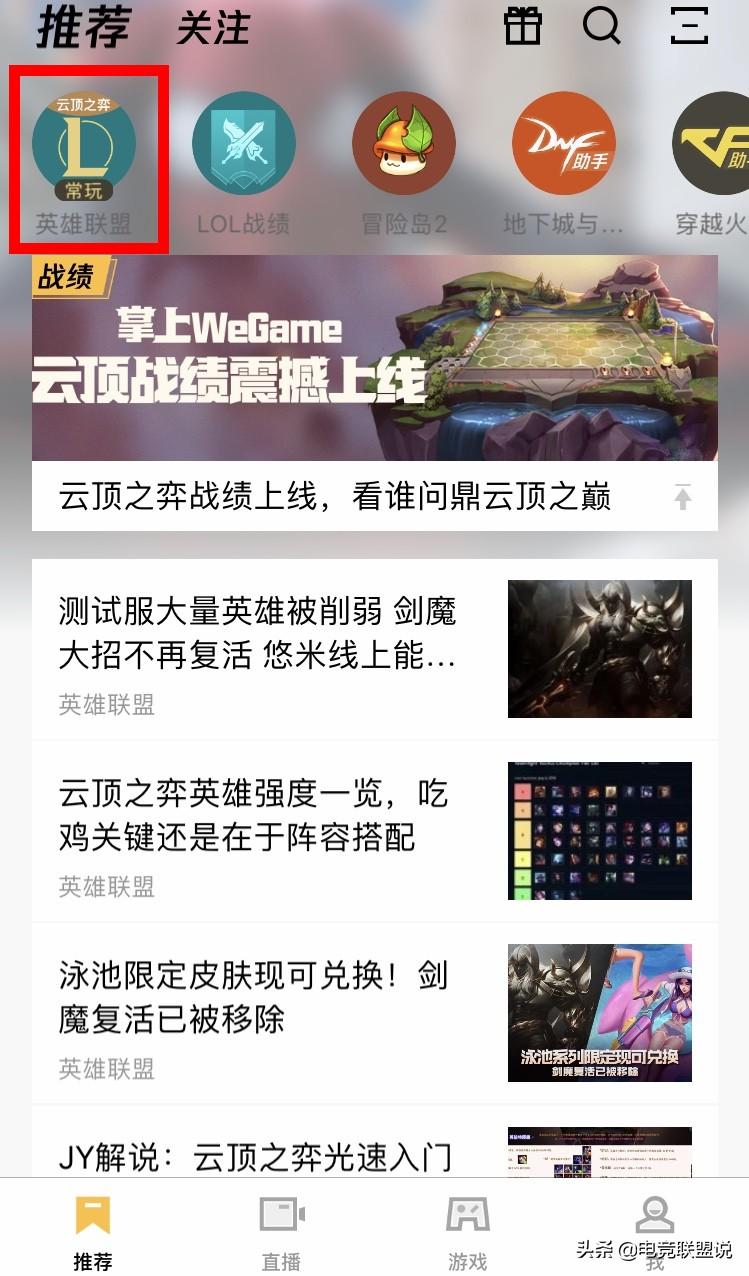Image resolution: width=749 pixels, height=1276 pixels.
Task: Switch to the 直播 bottom tab
Action: click(x=281, y=1232)
